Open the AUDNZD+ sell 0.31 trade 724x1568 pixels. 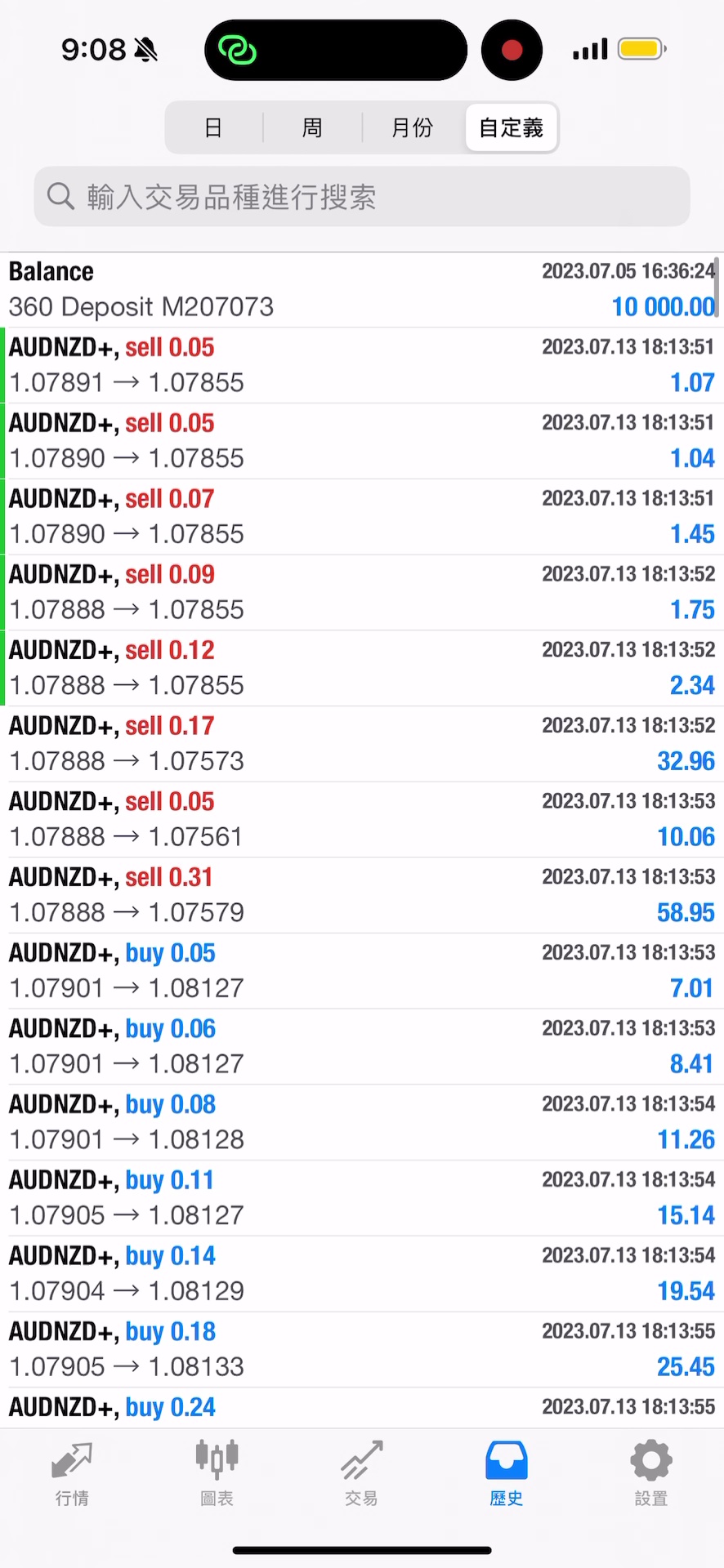point(362,895)
